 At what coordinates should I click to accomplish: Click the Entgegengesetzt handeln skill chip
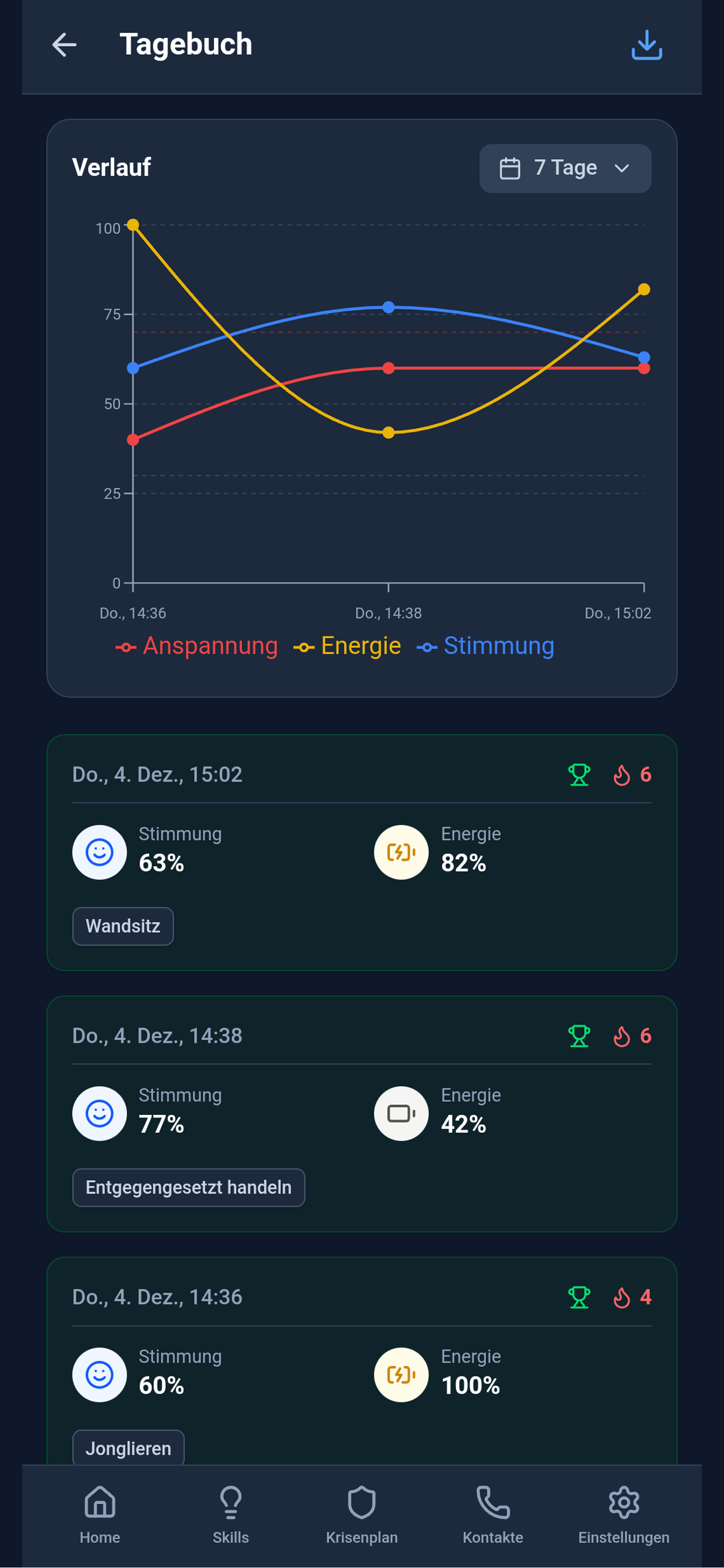tap(189, 1187)
